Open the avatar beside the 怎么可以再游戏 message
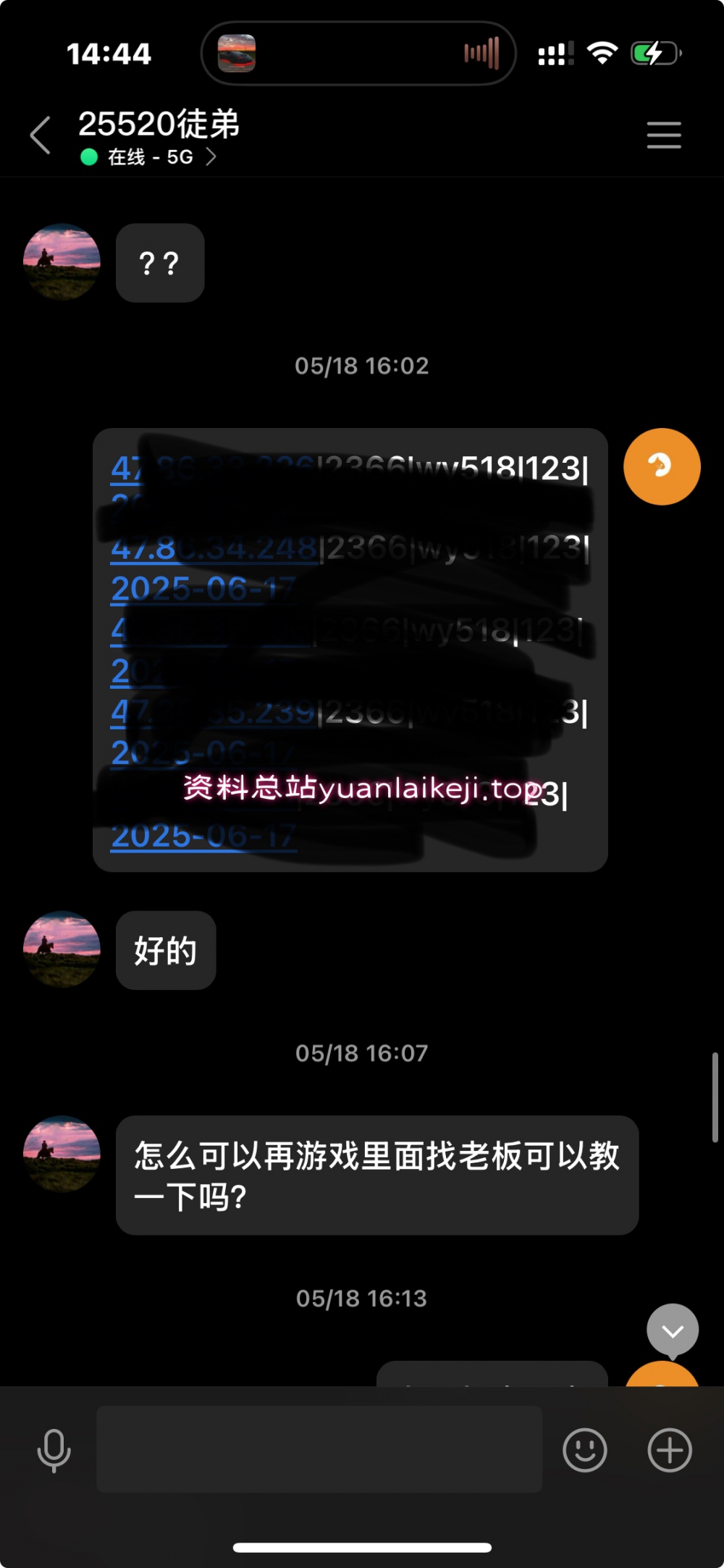This screenshot has height=1568, width=724. [62, 1154]
